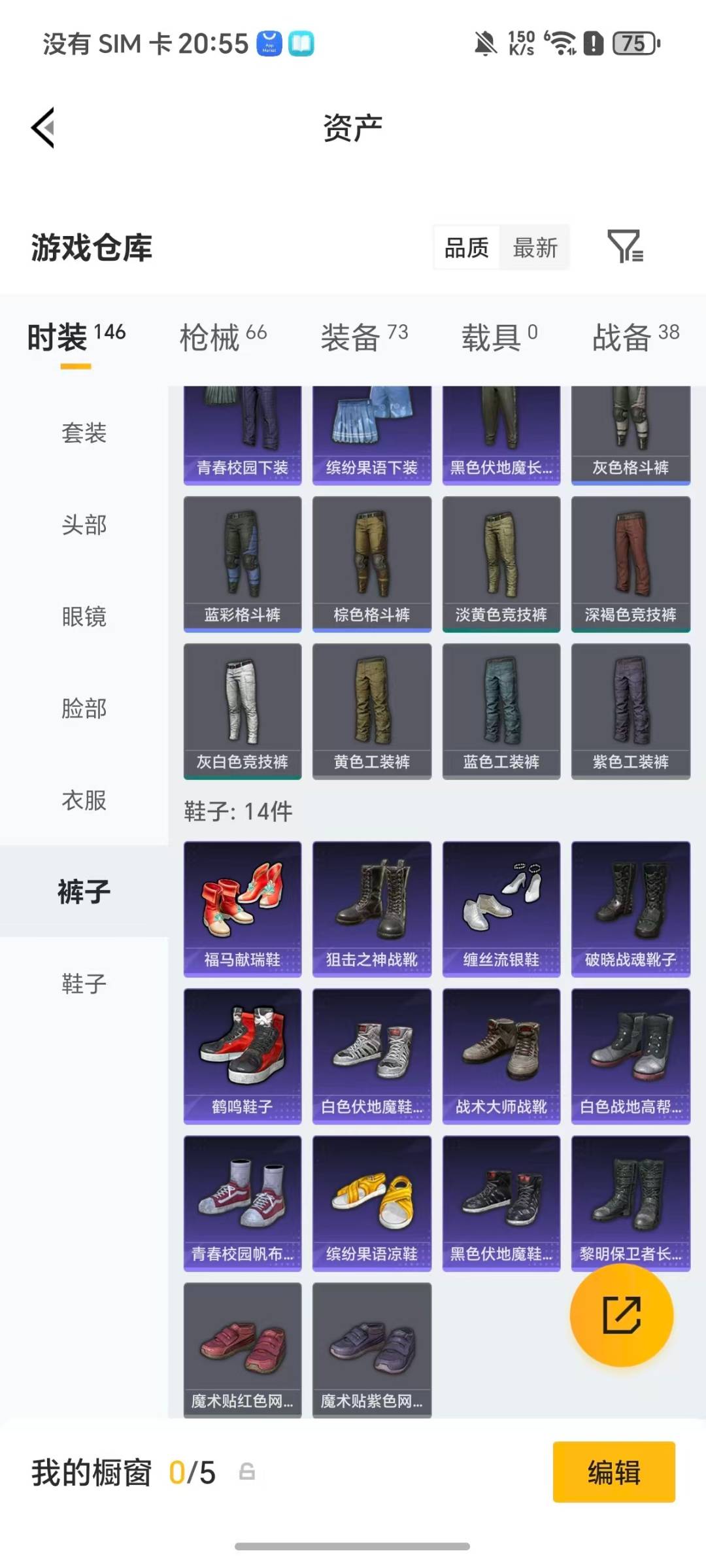Expand the 套装 category in sidebar
This screenshot has height=1568, width=706.
pos(85,433)
